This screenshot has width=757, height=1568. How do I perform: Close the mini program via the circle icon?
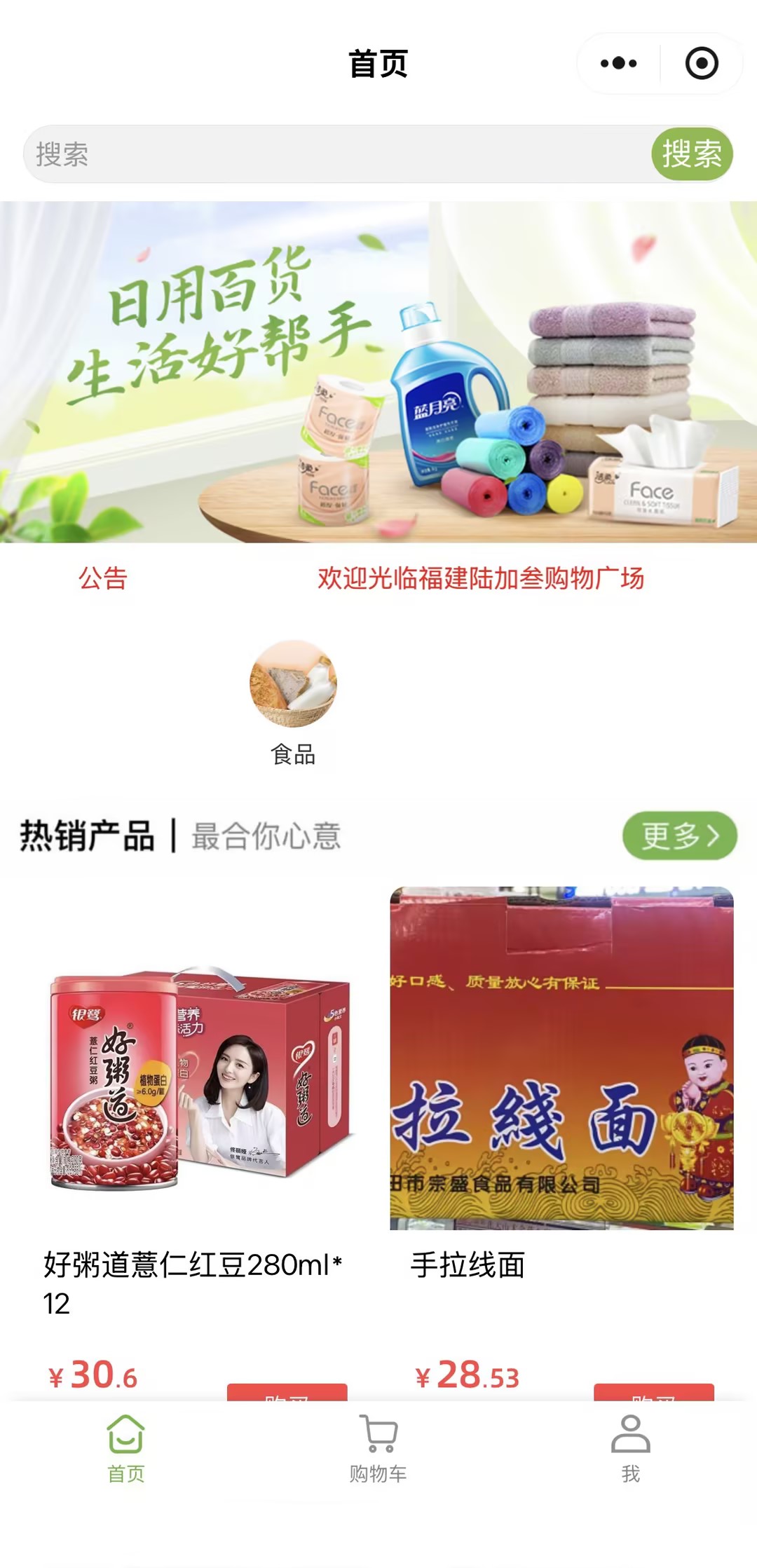coord(701,63)
